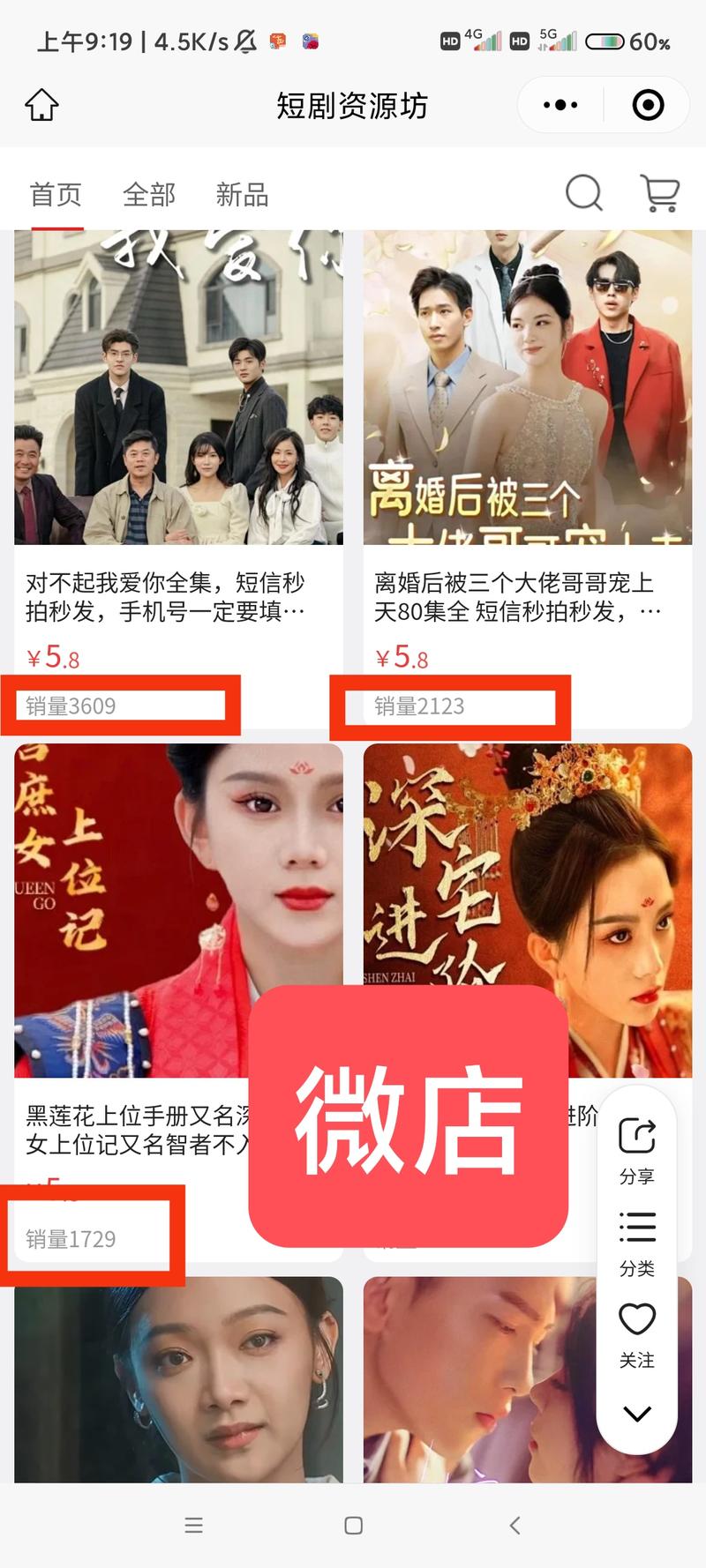Tap the notification-muted bell in the status bar
This screenshot has width=706, height=1568.
pos(244,39)
